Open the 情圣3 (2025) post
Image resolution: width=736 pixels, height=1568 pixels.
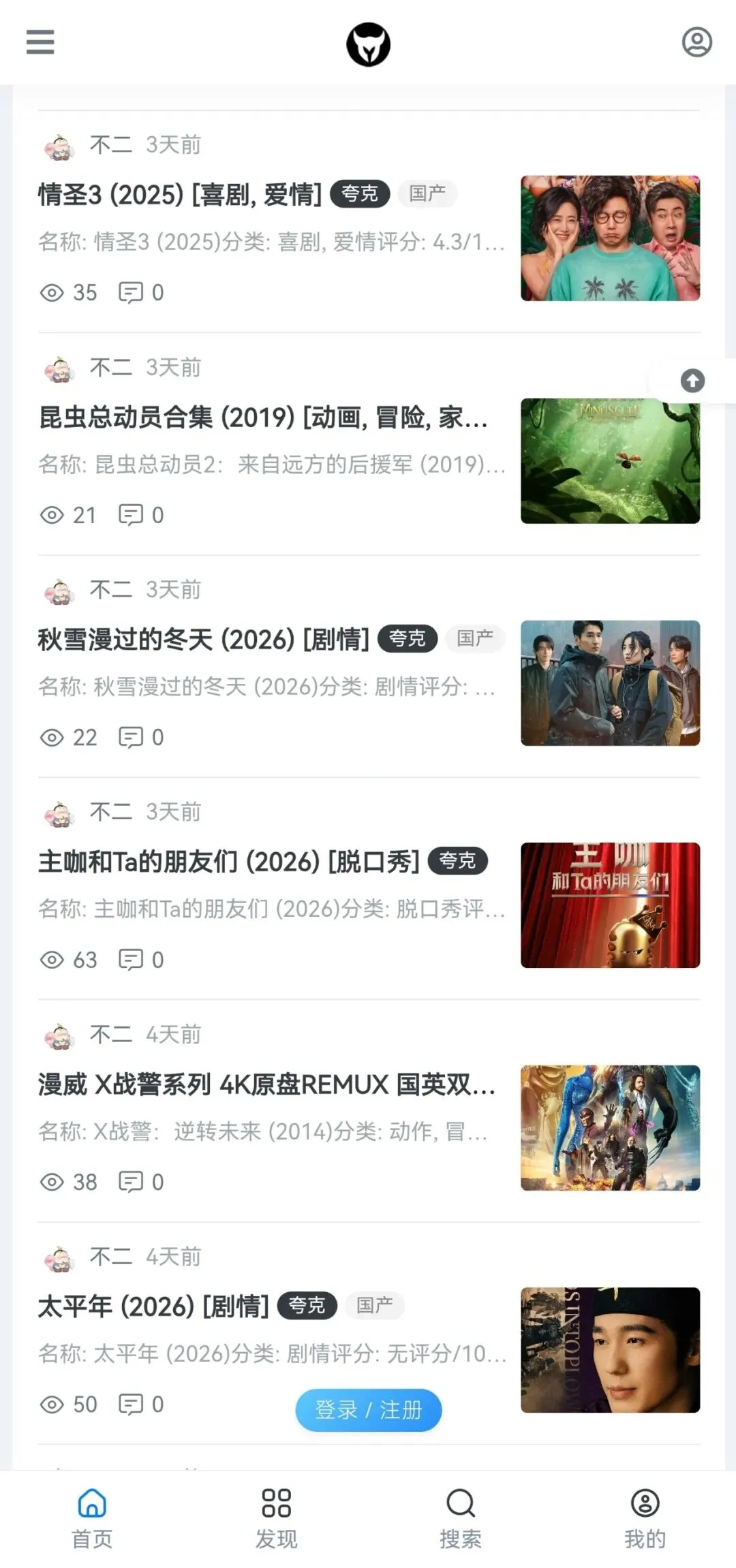tap(180, 195)
